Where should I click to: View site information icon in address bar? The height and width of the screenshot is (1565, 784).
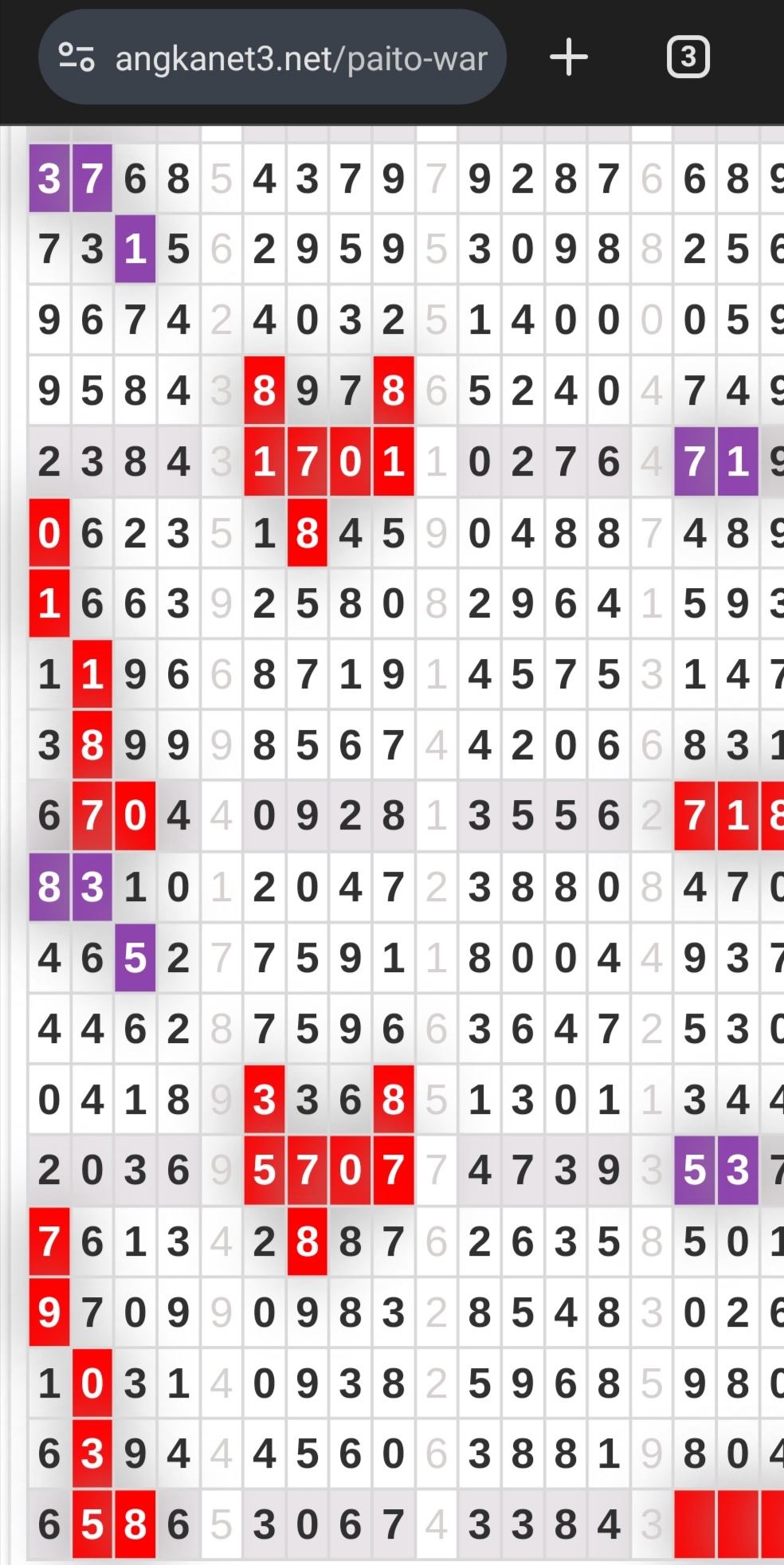click(76, 57)
